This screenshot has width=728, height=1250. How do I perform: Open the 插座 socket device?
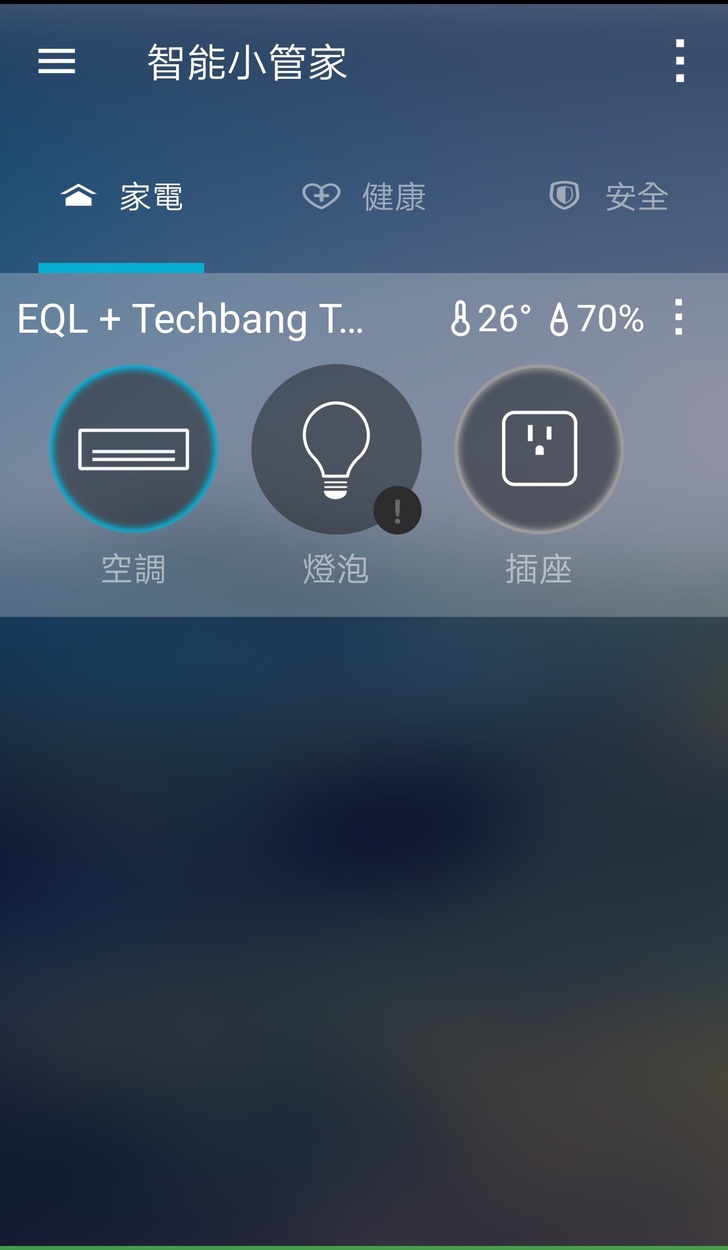539,449
